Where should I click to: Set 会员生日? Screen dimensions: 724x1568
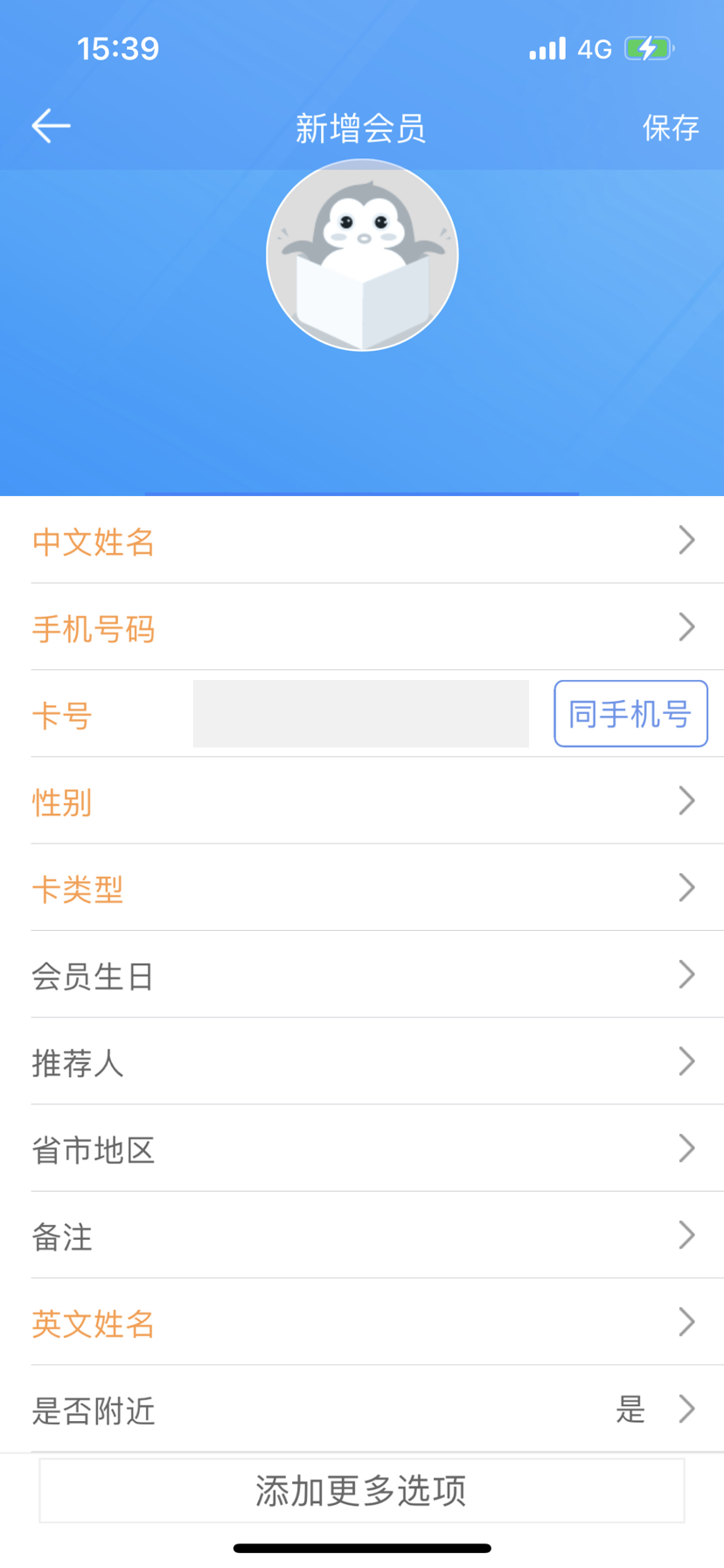(x=362, y=975)
